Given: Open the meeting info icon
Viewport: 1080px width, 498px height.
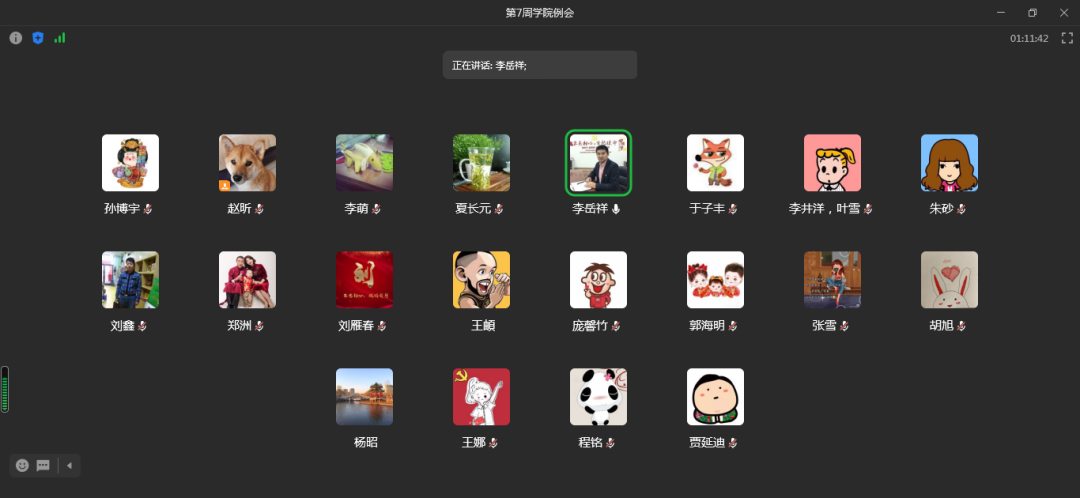Looking at the screenshot, I should pyautogui.click(x=16, y=38).
